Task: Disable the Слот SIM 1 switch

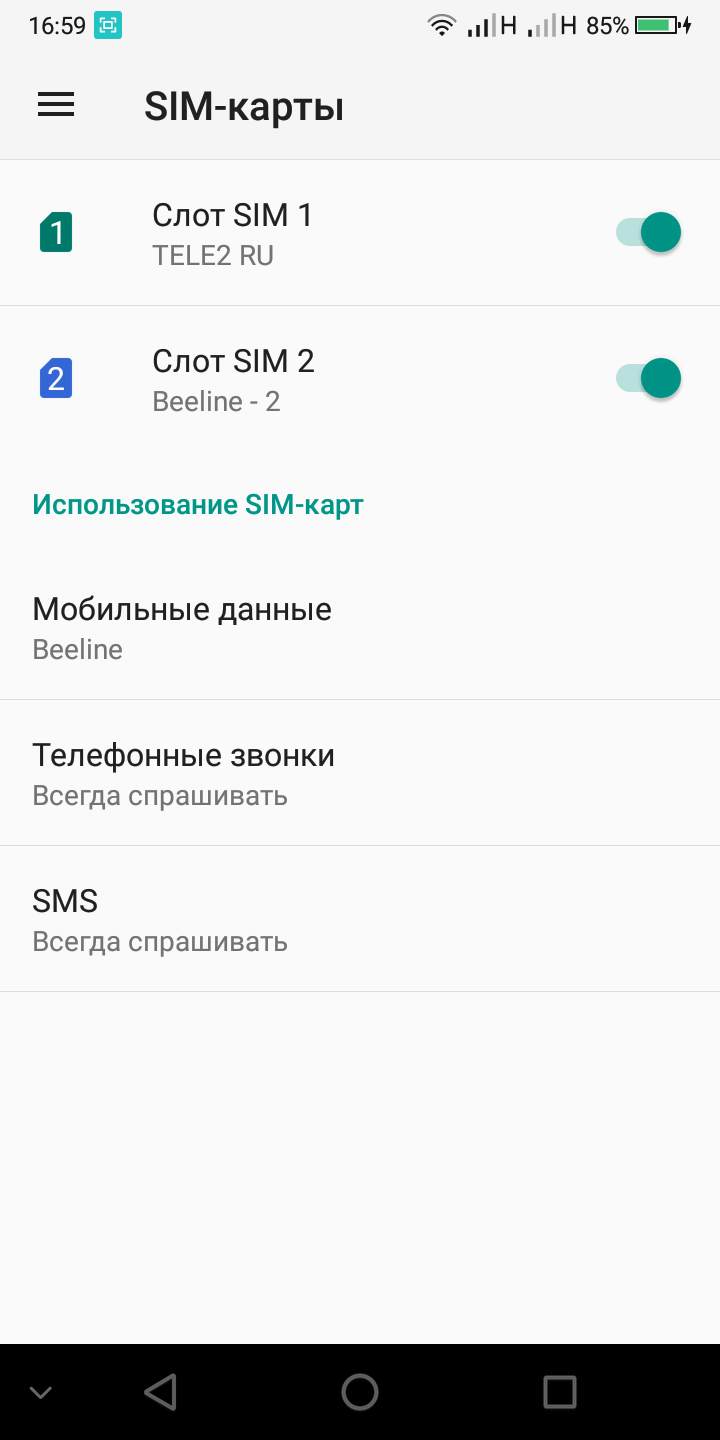Action: tap(648, 233)
